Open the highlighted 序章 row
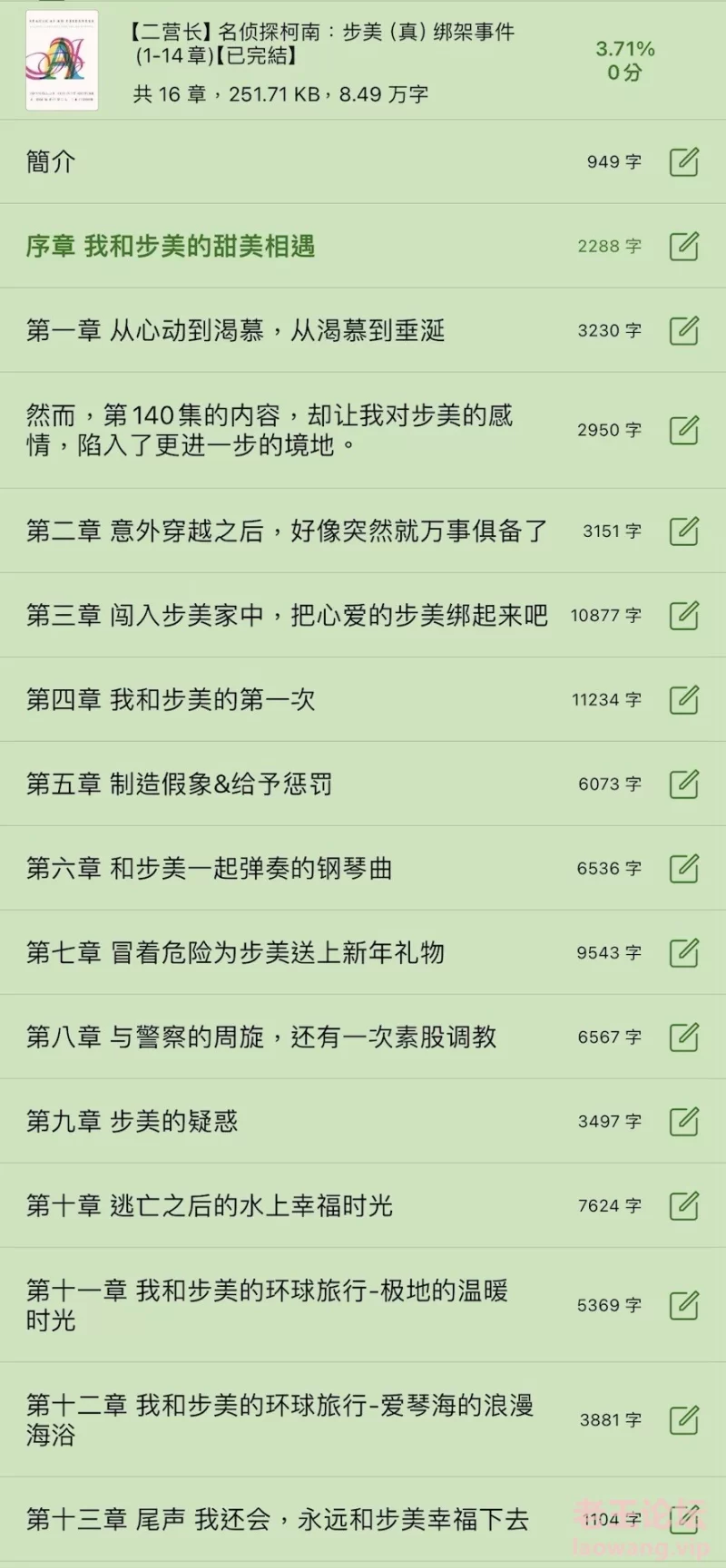The image size is (726, 1568). [363, 246]
